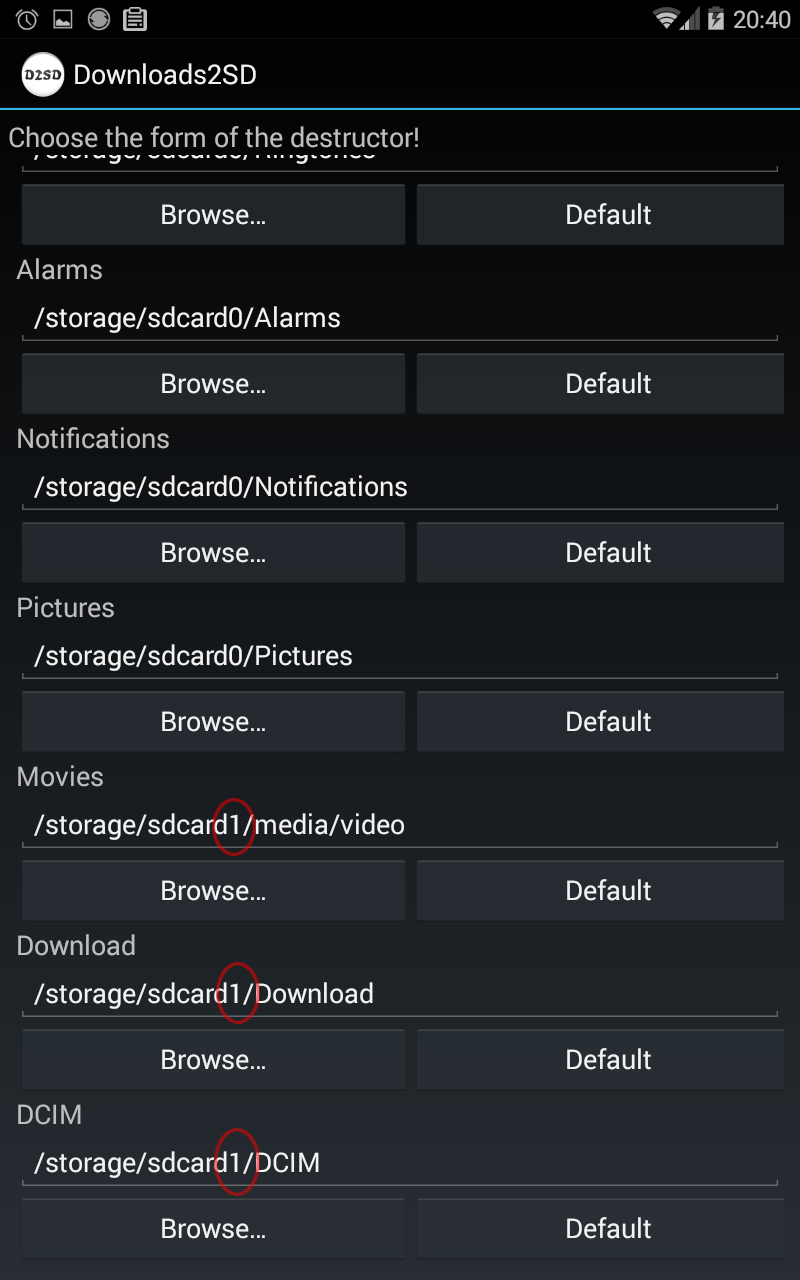Edit the Alarms path field
The image size is (800, 1280).
[x=400, y=319]
